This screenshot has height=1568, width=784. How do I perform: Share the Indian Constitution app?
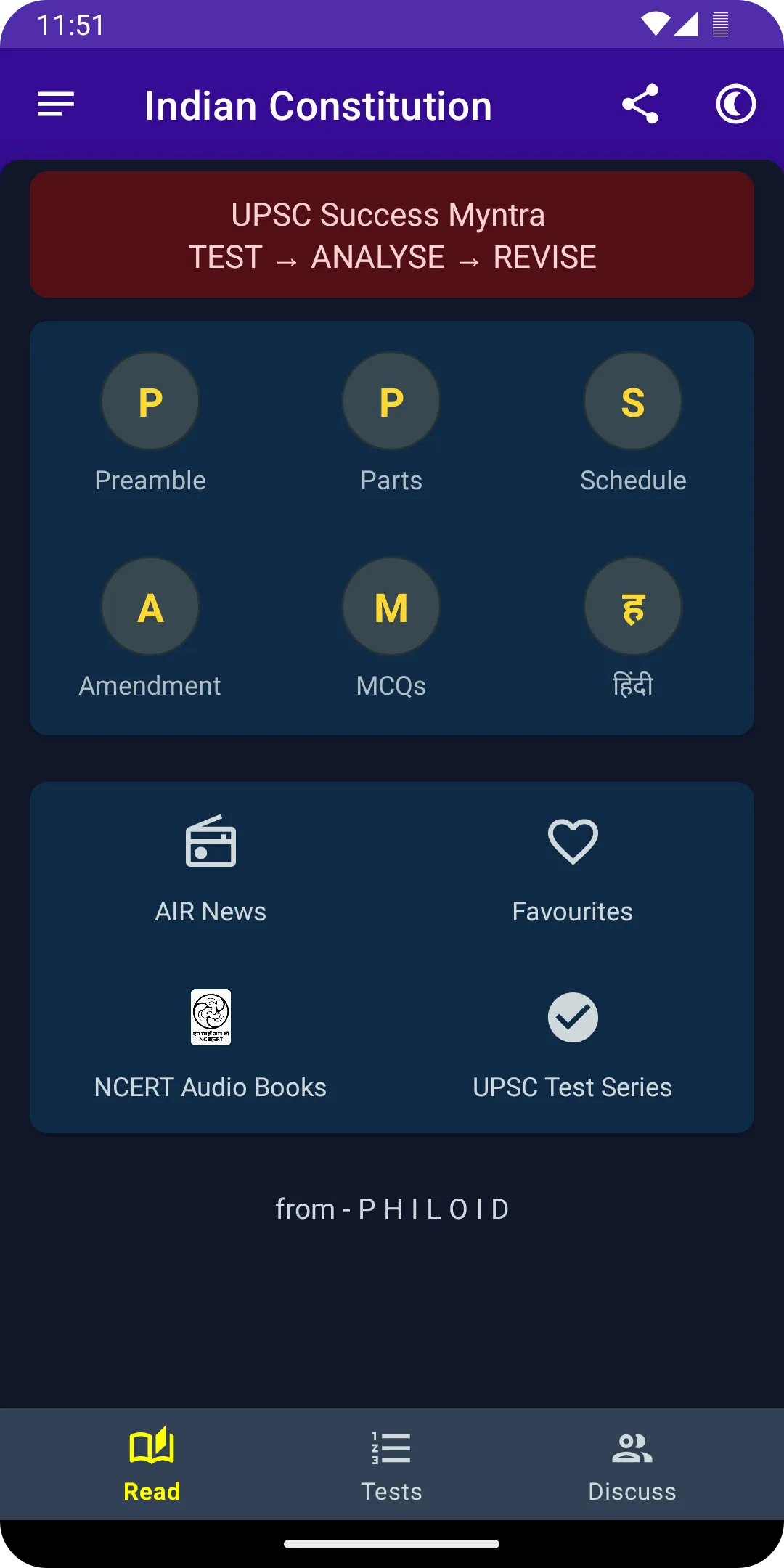[640, 105]
